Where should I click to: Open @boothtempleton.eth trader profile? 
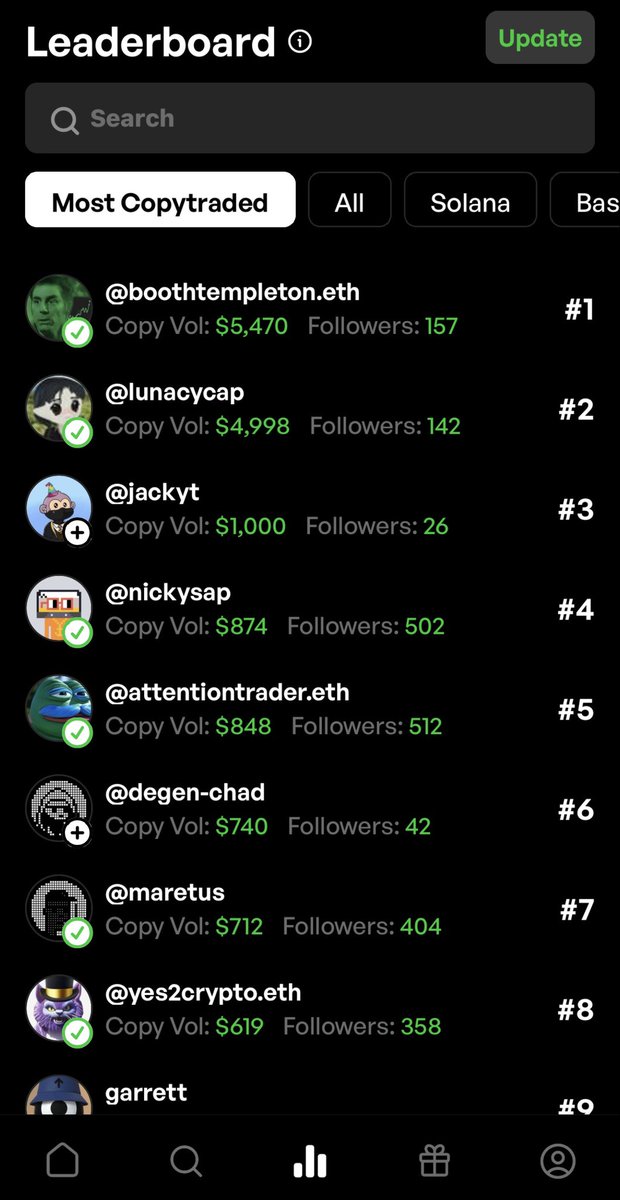(x=232, y=293)
